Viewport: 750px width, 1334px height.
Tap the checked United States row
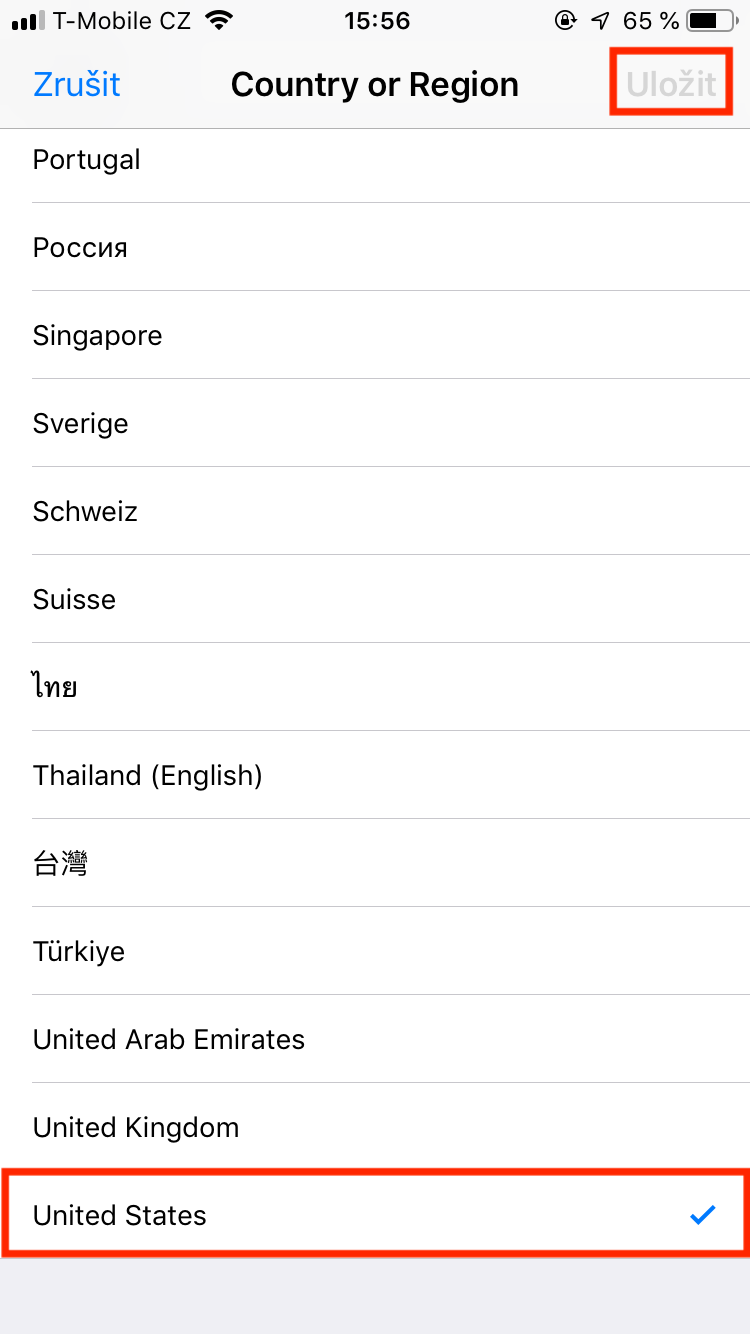[375, 1216]
